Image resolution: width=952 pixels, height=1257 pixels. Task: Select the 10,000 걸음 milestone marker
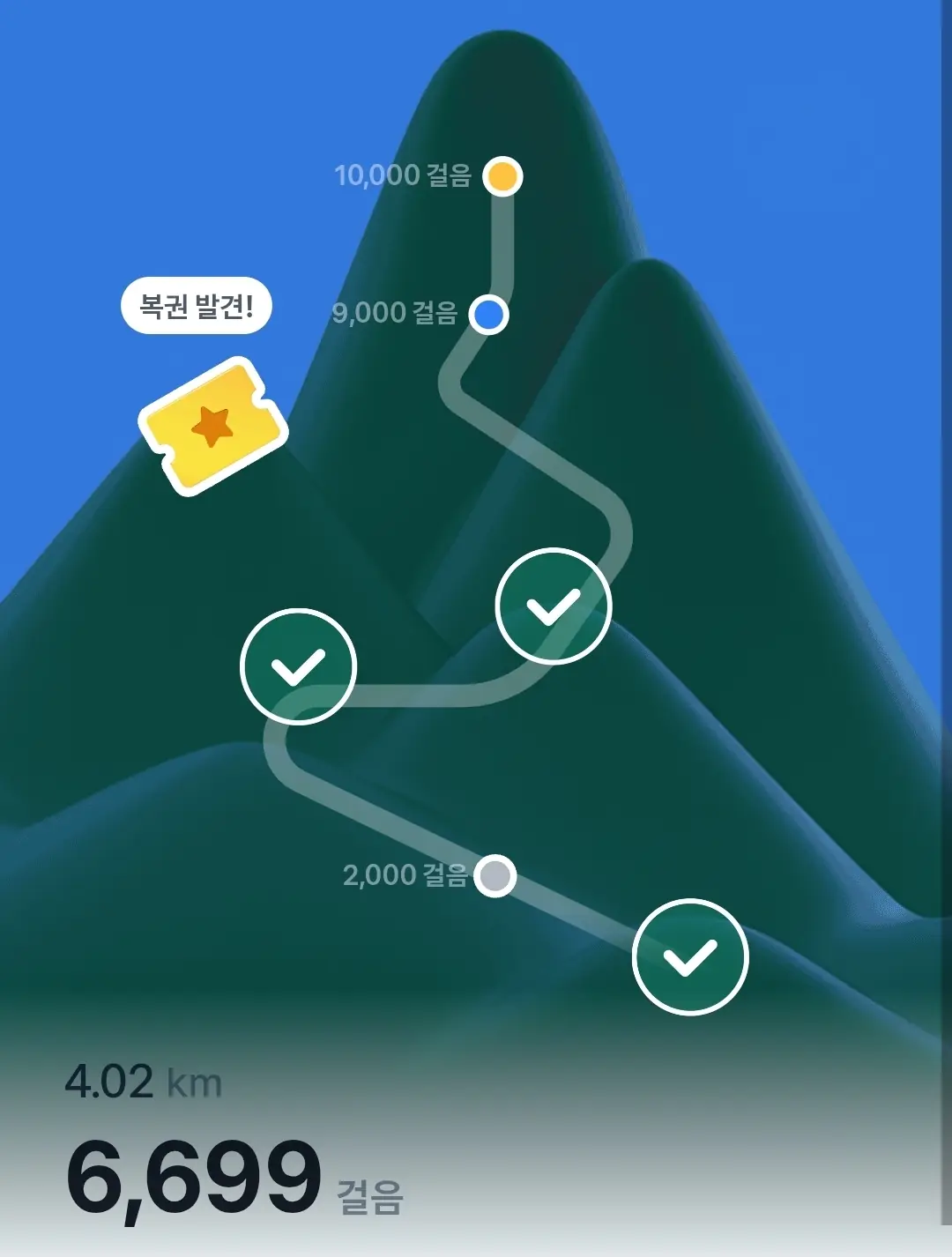pos(502,176)
